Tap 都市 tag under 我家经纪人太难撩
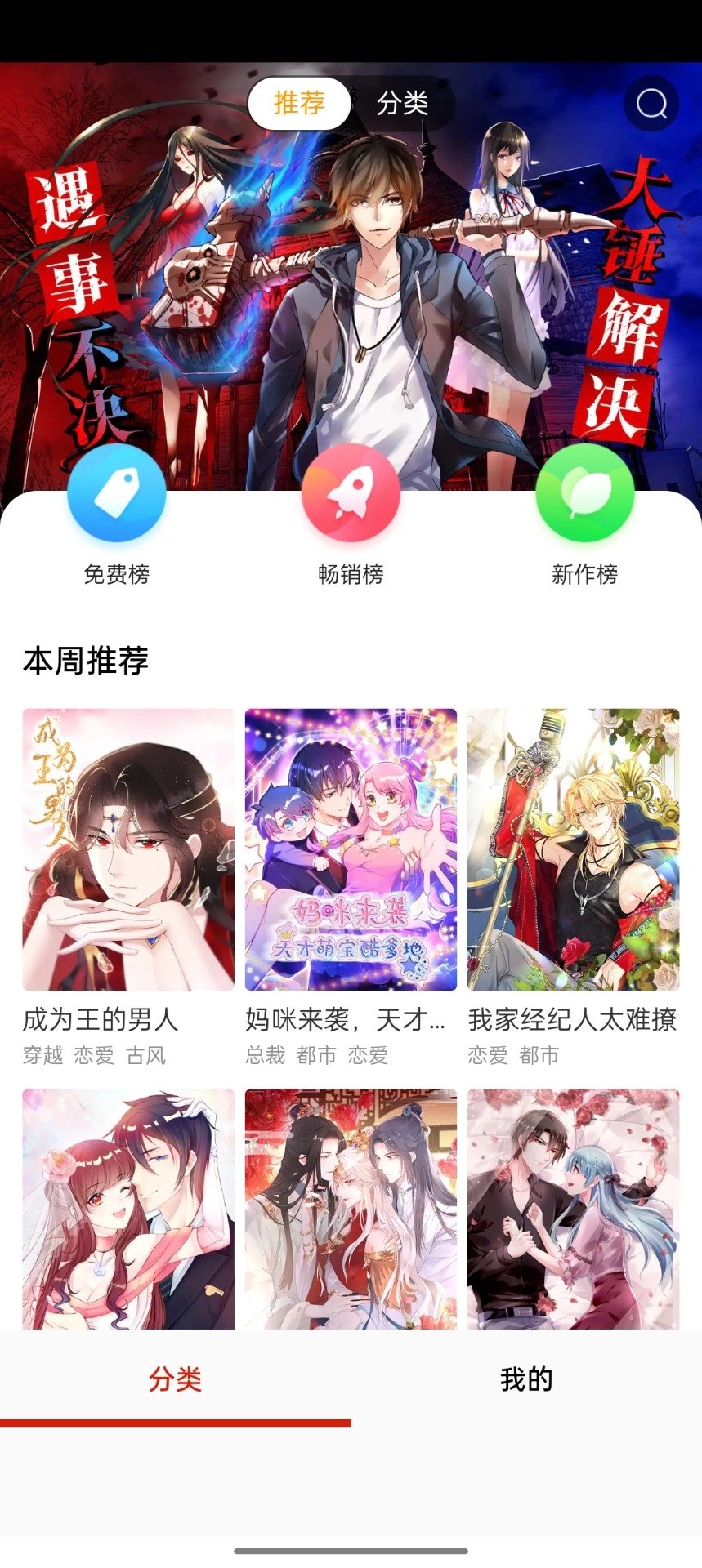702x1568 pixels. [x=538, y=1055]
